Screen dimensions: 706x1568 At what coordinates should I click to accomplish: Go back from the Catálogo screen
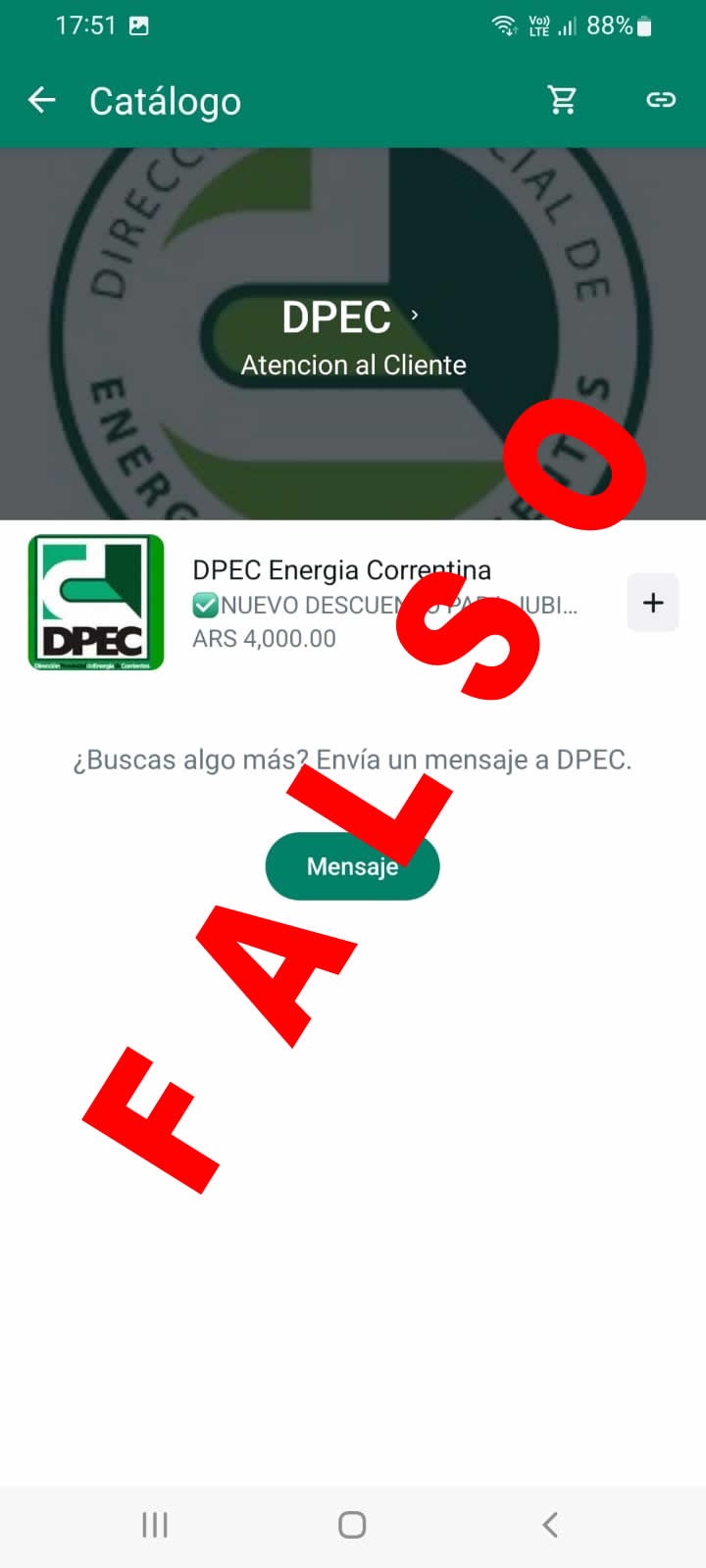[x=41, y=100]
